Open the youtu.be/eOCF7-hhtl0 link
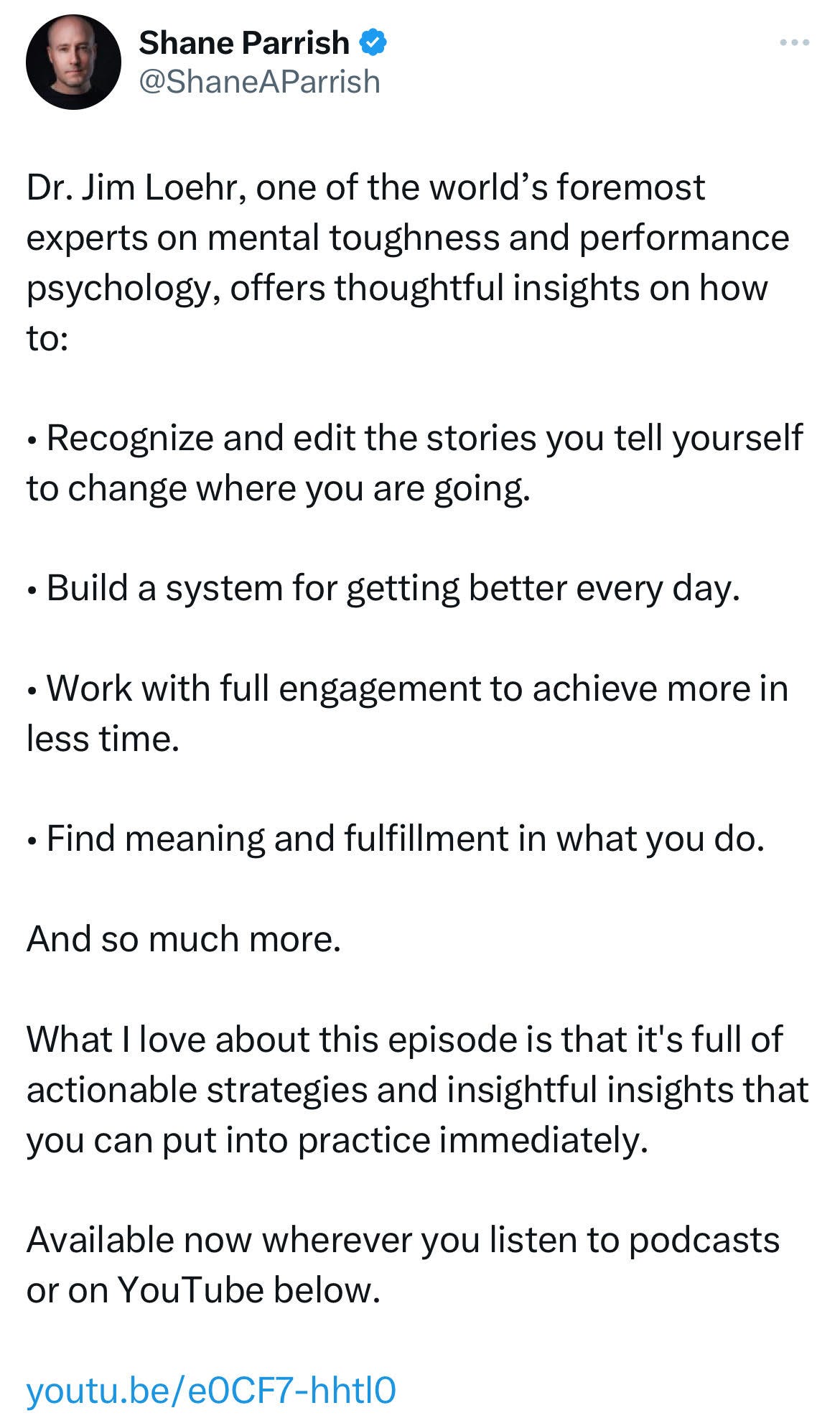Image resolution: width=840 pixels, height=1418 pixels. tap(211, 1389)
